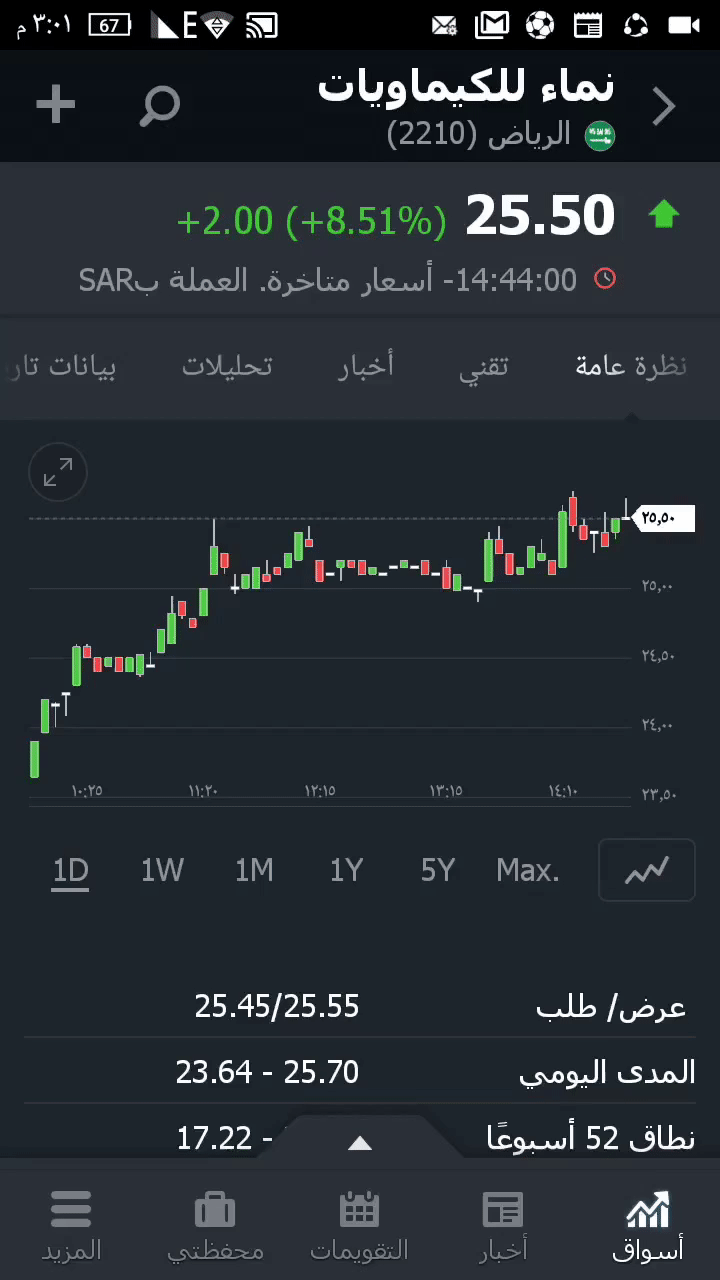Expand the chart to fullscreen
The width and height of the screenshot is (720, 1280).
tap(58, 472)
